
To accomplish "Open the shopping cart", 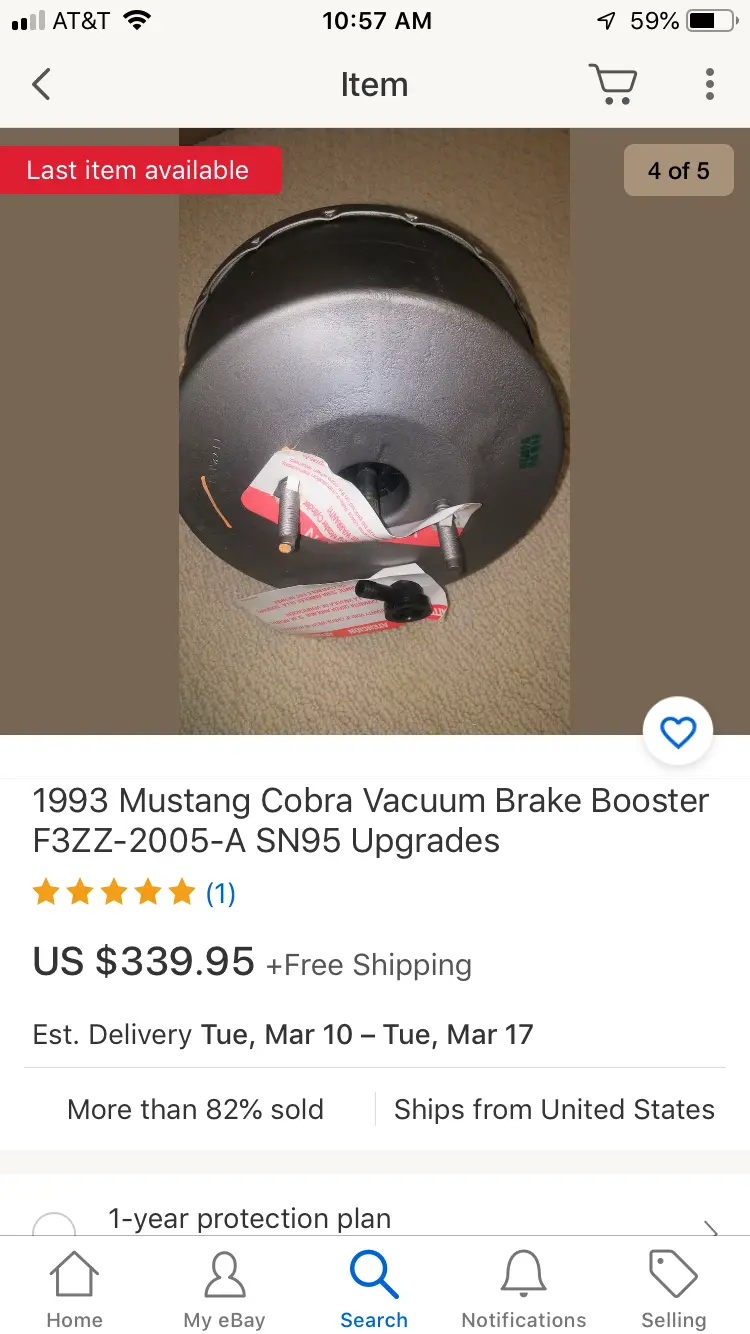I will point(613,84).
